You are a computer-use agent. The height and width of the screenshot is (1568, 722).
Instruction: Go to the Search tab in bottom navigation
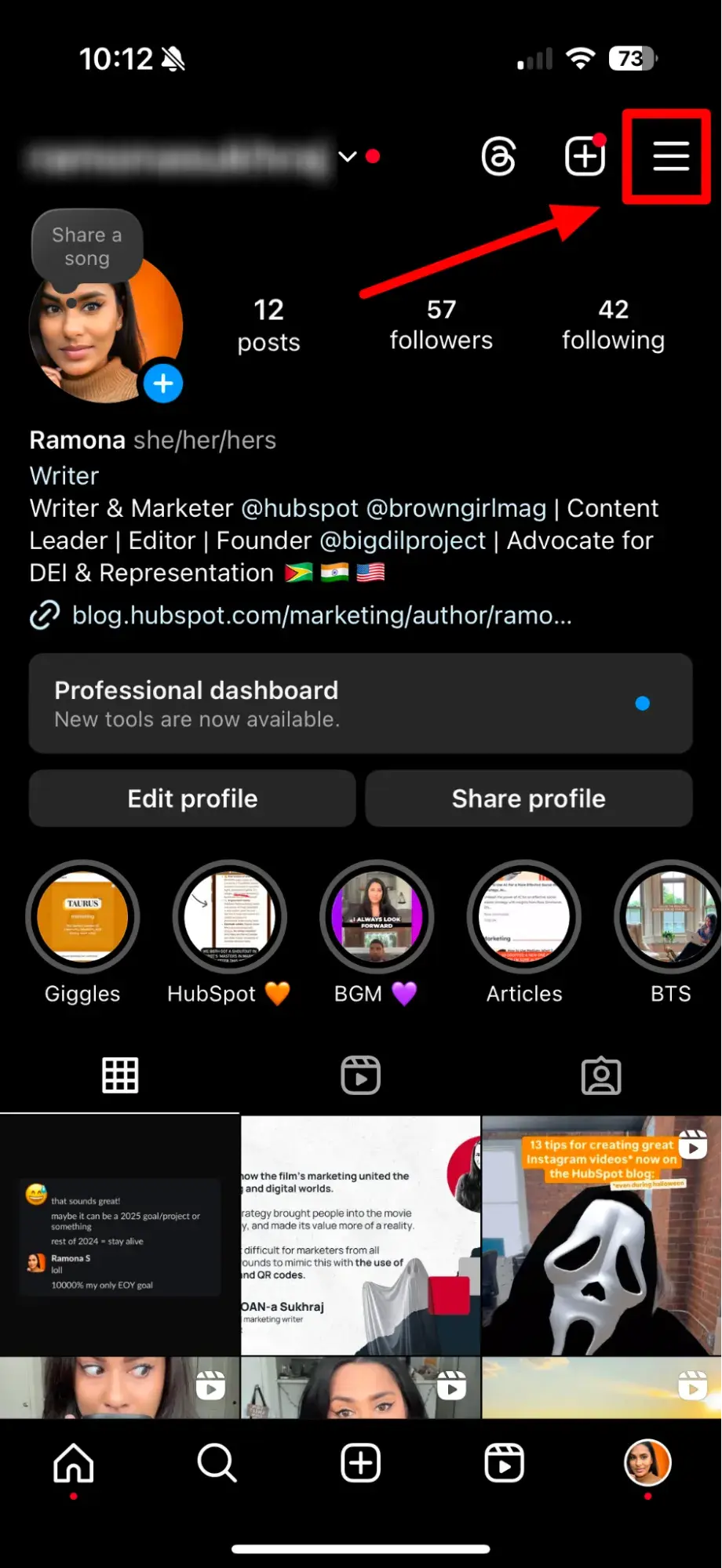[217, 1463]
